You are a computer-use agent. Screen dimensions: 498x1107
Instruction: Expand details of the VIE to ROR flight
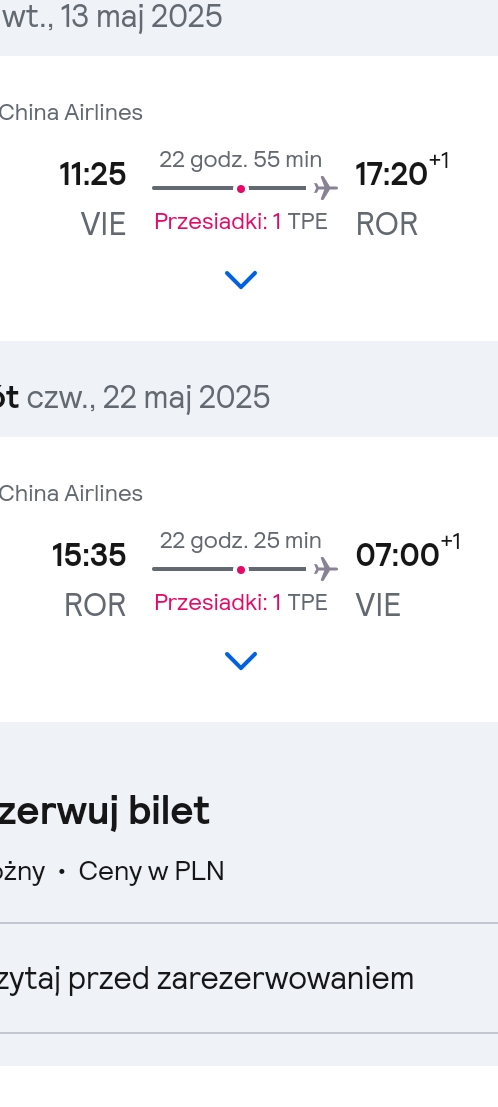click(x=240, y=280)
